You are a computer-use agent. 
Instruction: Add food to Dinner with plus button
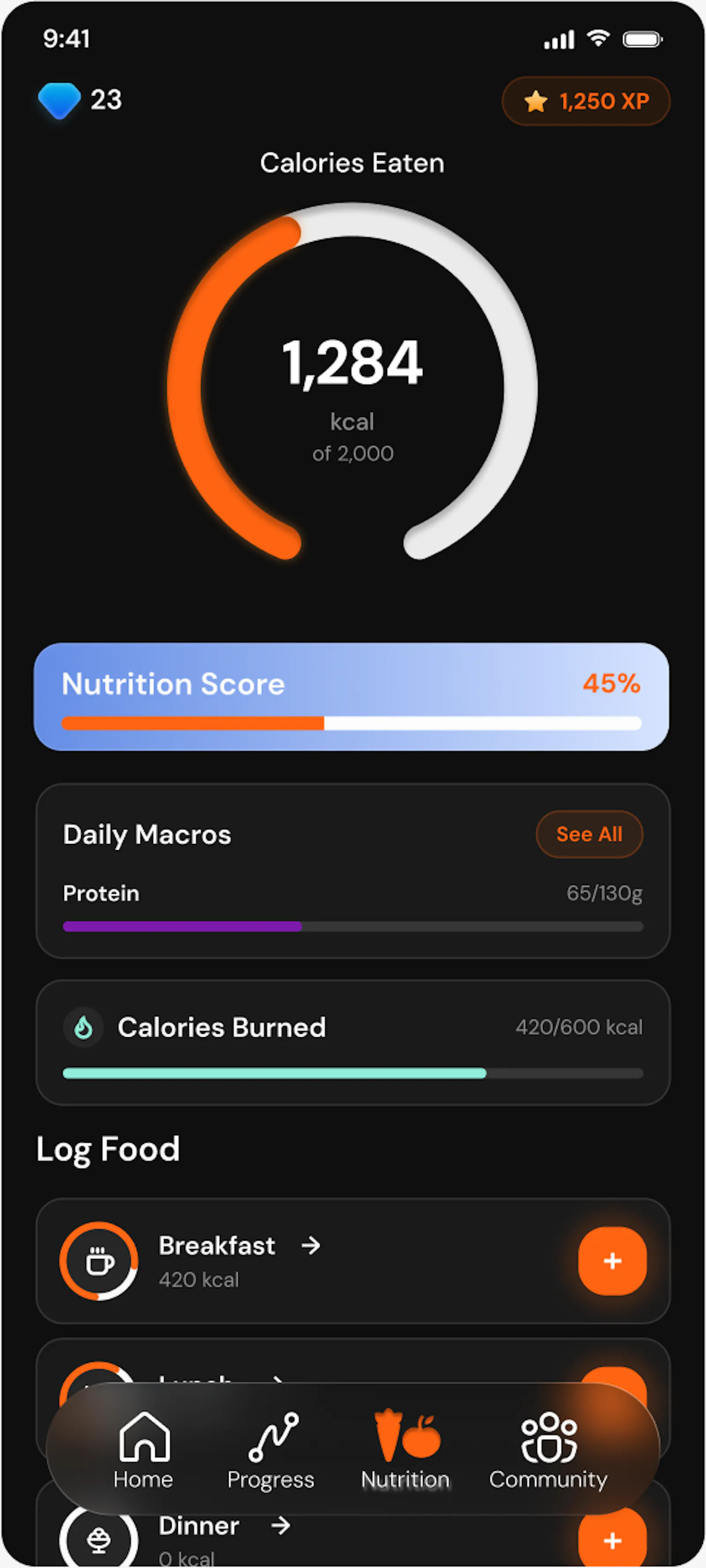click(612, 1541)
